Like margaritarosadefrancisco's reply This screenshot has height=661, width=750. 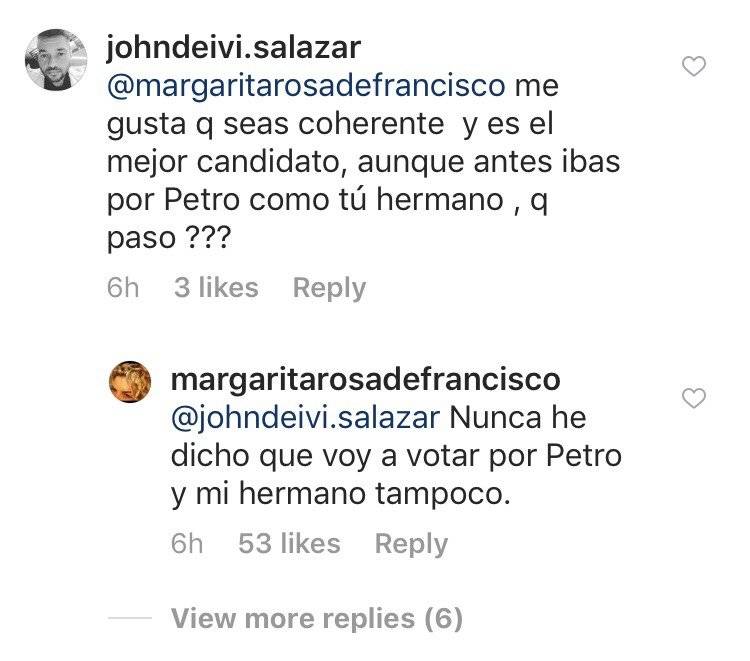[693, 399]
